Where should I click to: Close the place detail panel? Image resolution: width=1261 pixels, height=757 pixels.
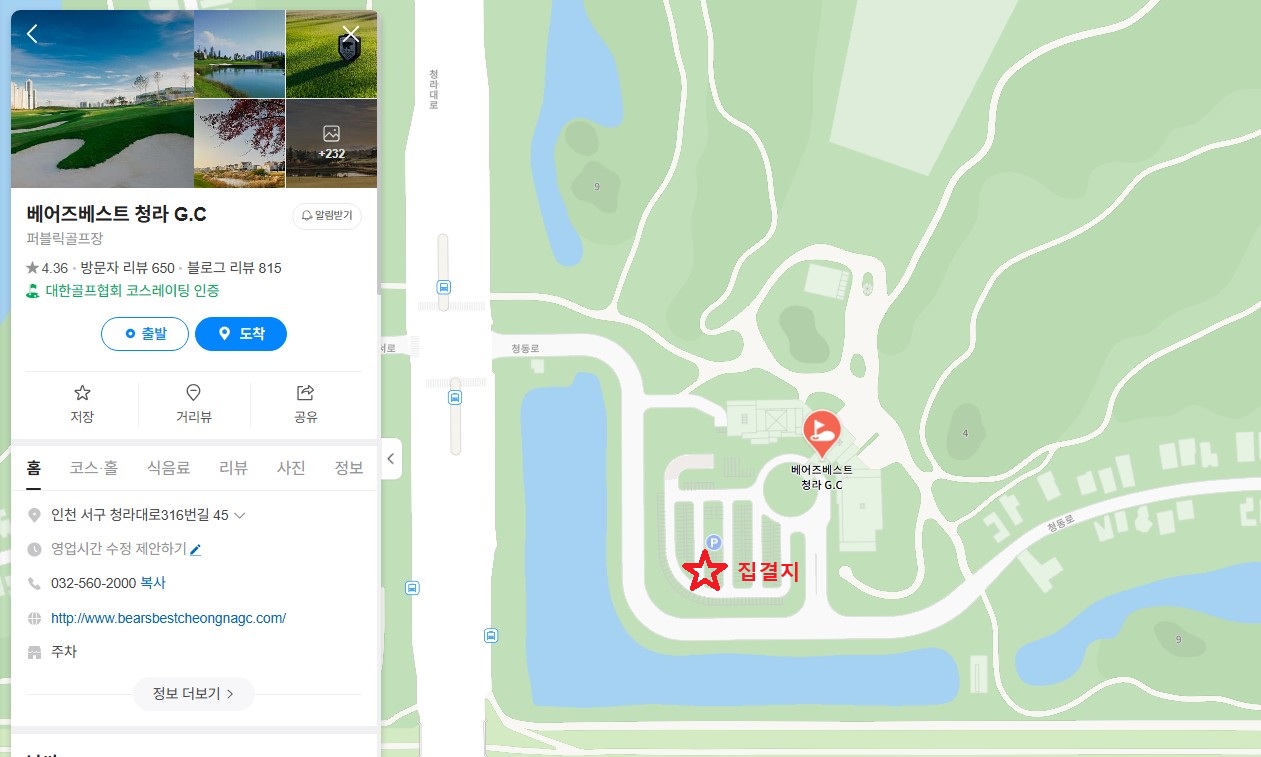(350, 34)
